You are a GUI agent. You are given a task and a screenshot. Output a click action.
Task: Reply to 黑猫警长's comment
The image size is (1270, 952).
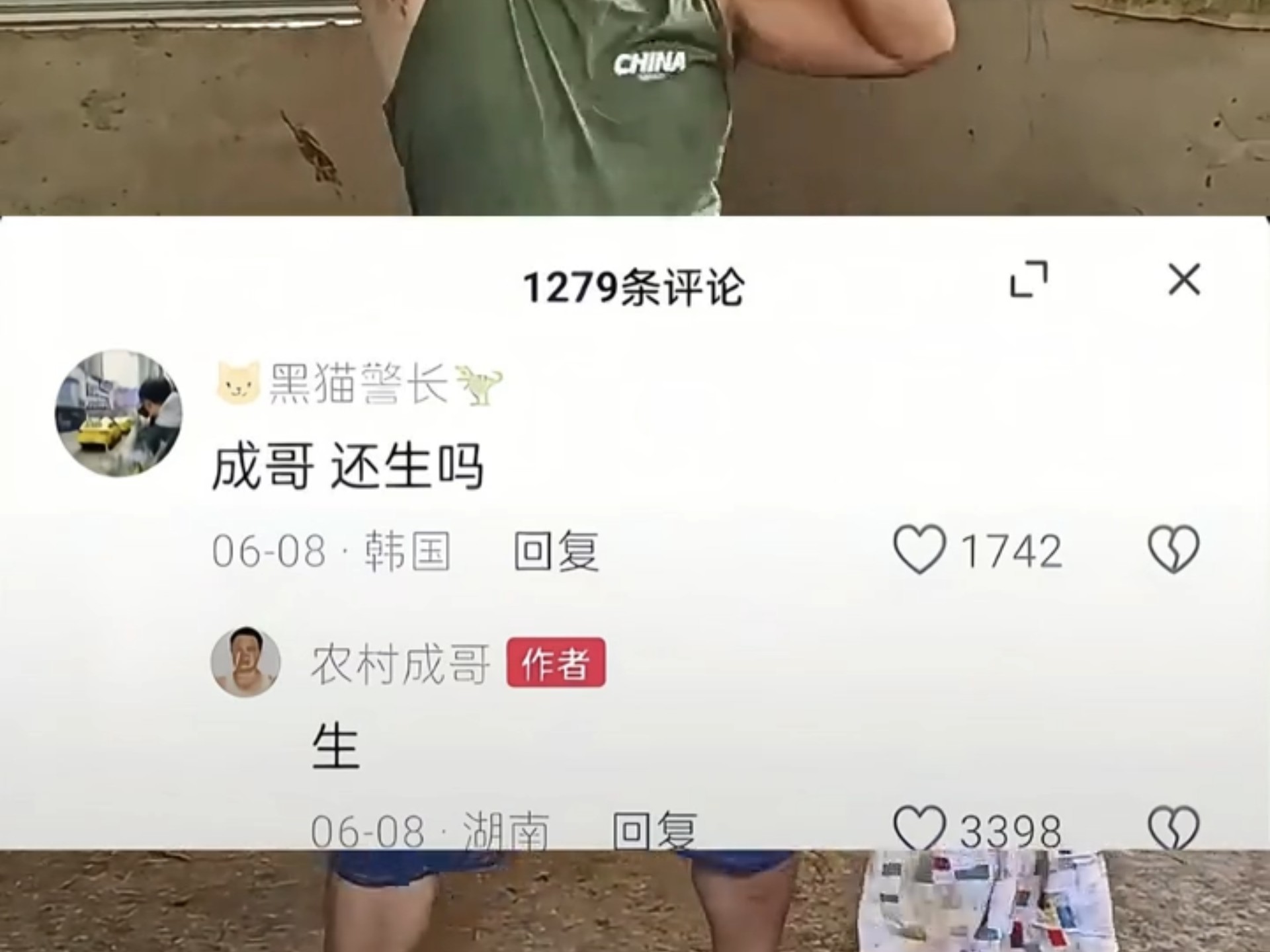pos(556,551)
